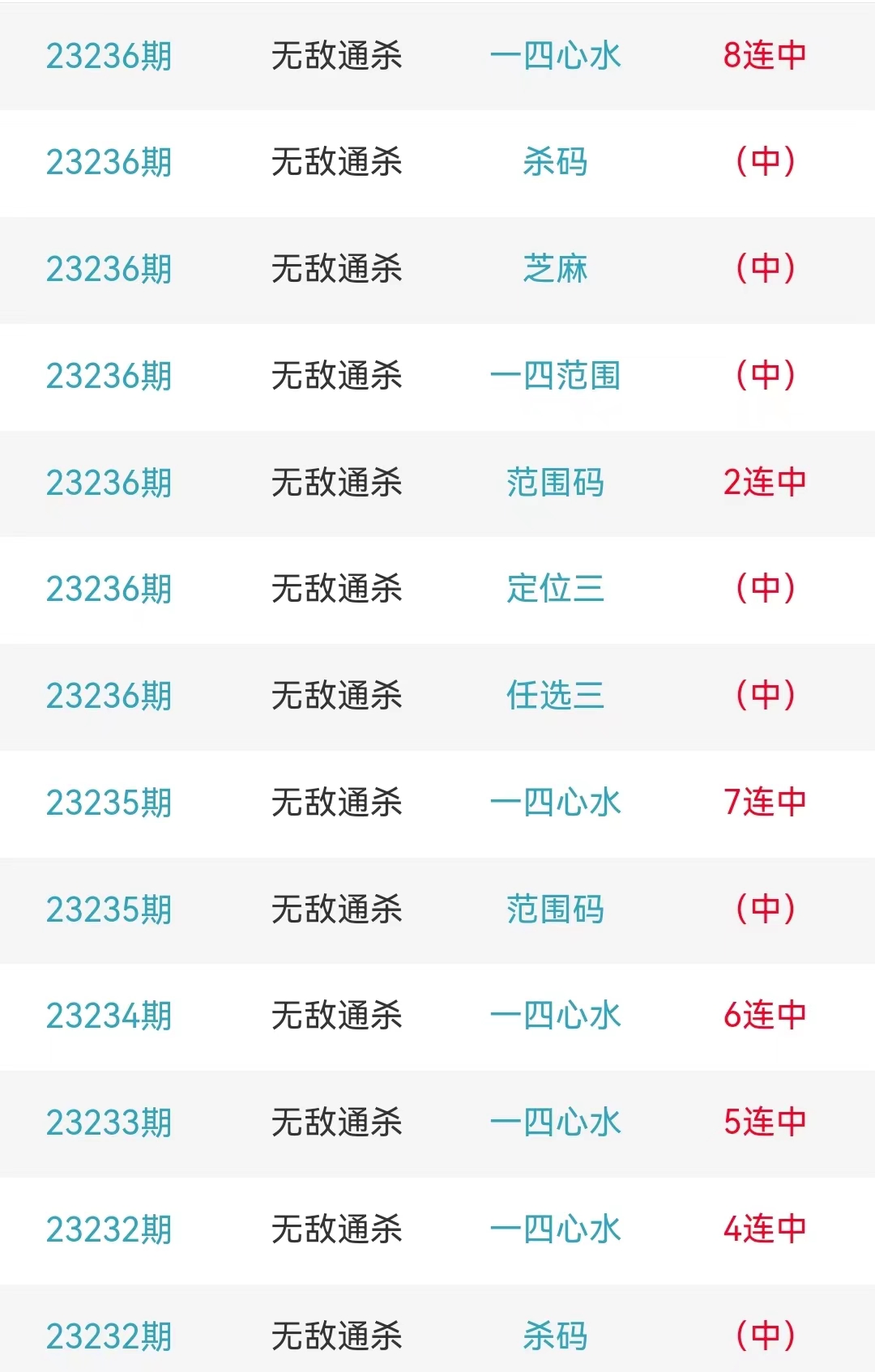Open the 23234期 一四心水 6连中 row

click(x=555, y=1016)
